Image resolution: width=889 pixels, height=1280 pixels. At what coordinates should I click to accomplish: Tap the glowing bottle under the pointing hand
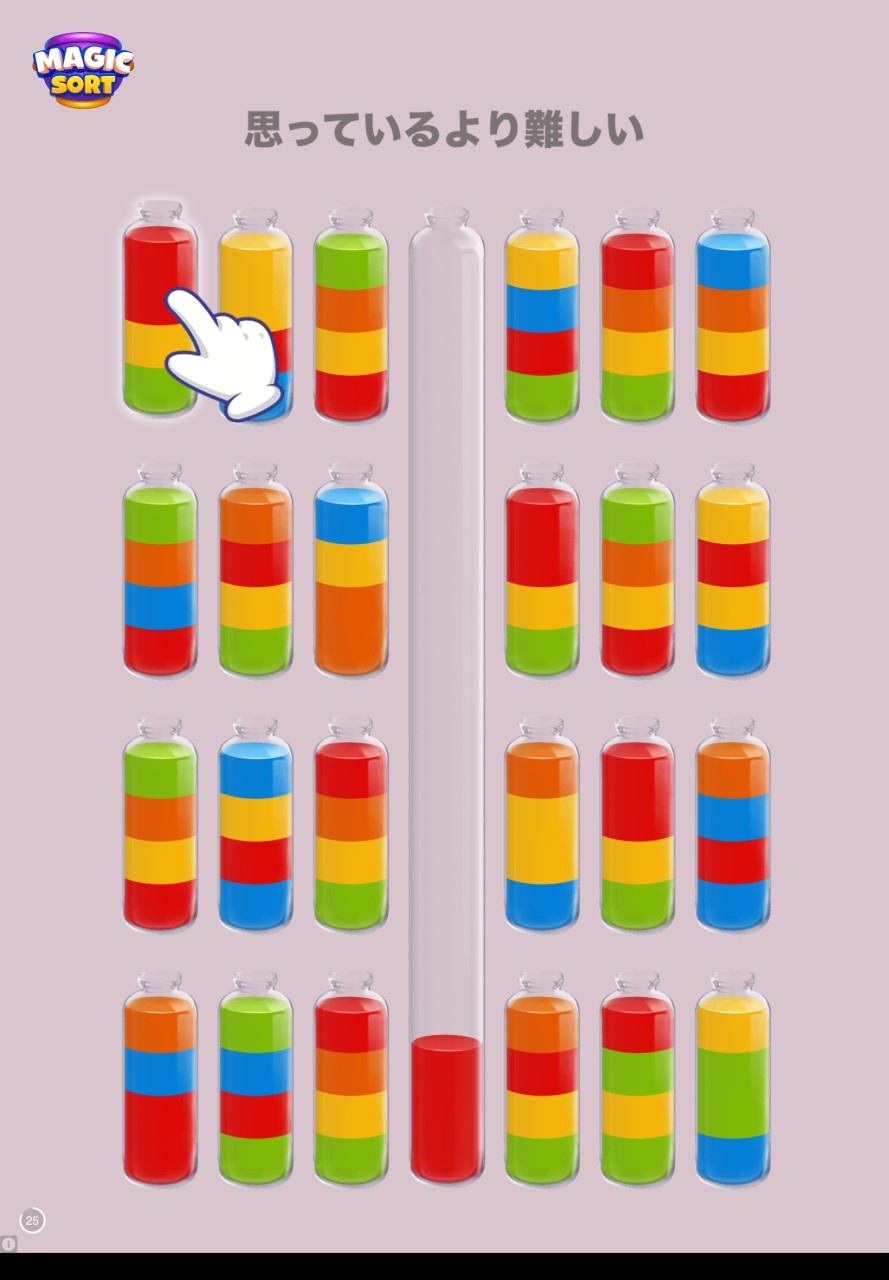click(x=159, y=310)
